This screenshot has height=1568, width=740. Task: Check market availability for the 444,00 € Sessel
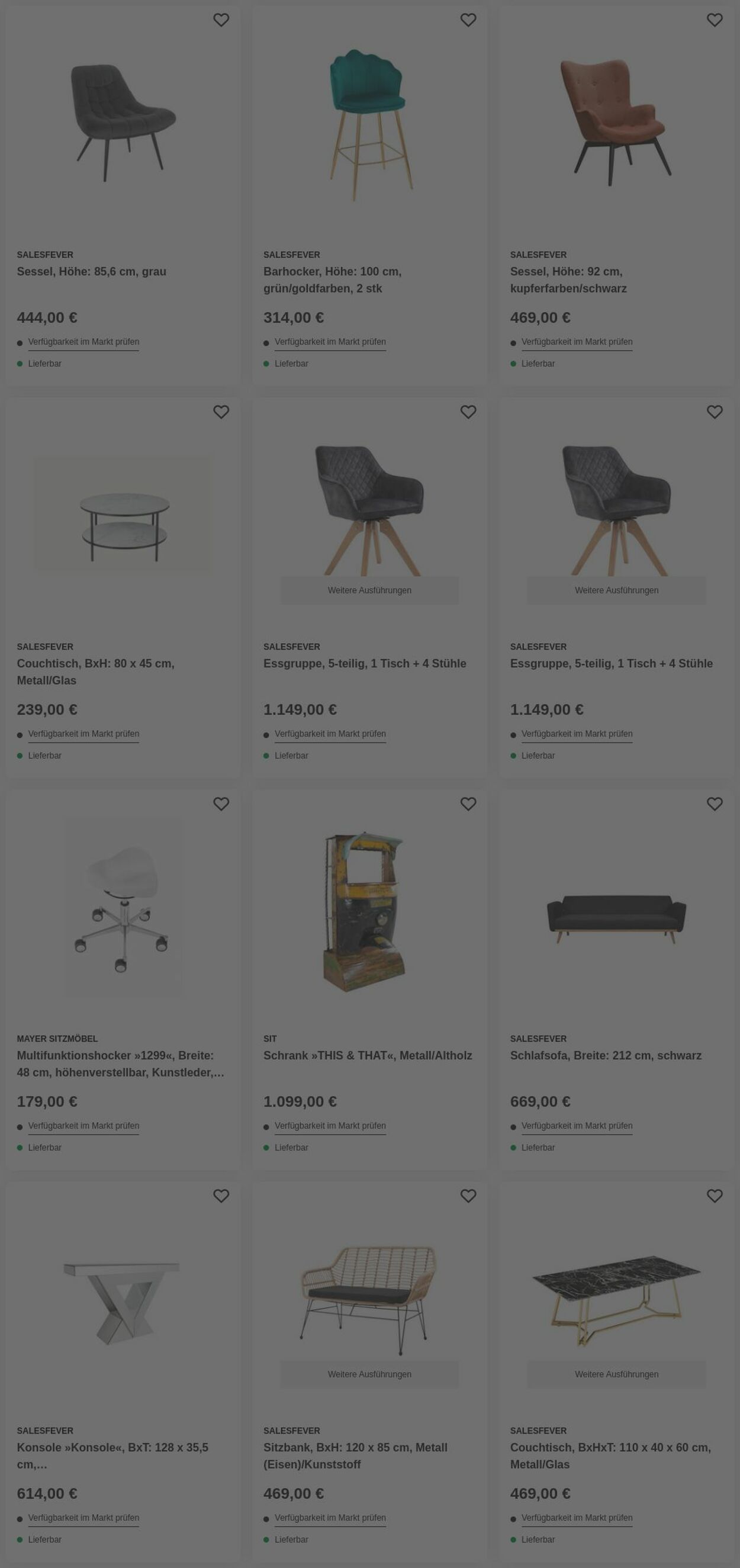pyautogui.click(x=83, y=342)
